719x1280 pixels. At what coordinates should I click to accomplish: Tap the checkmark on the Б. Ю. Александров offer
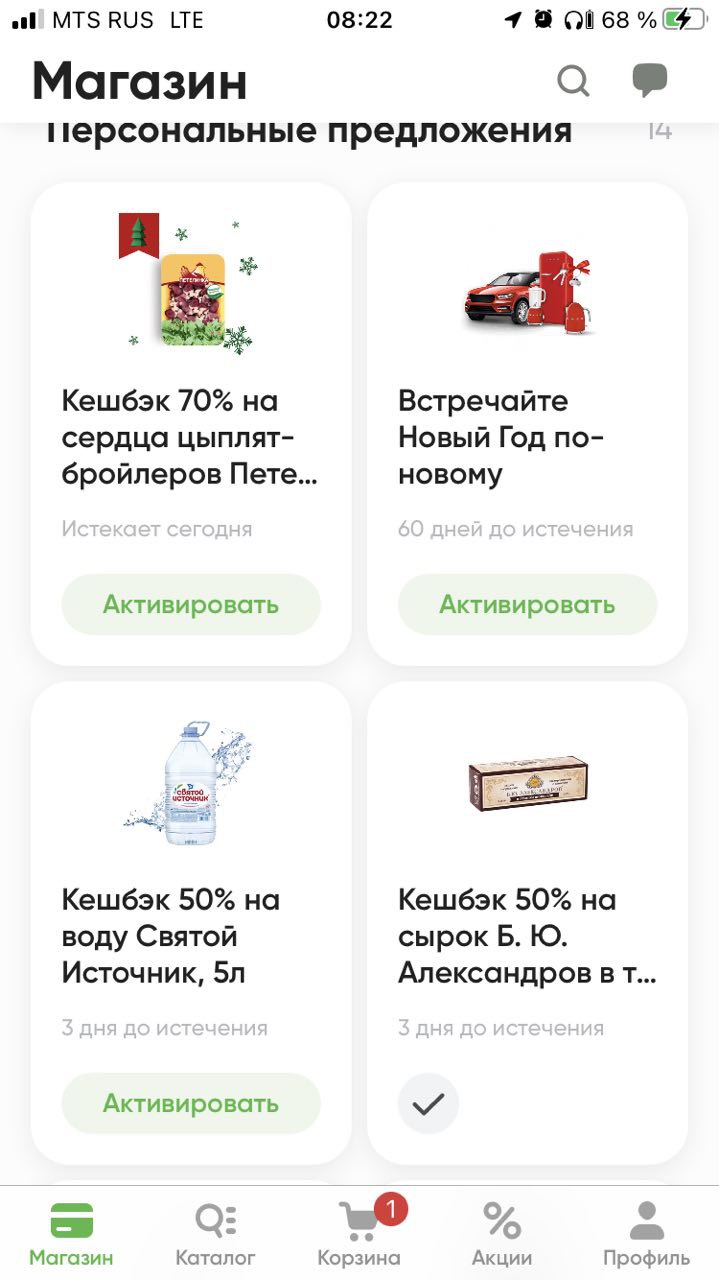(428, 1104)
